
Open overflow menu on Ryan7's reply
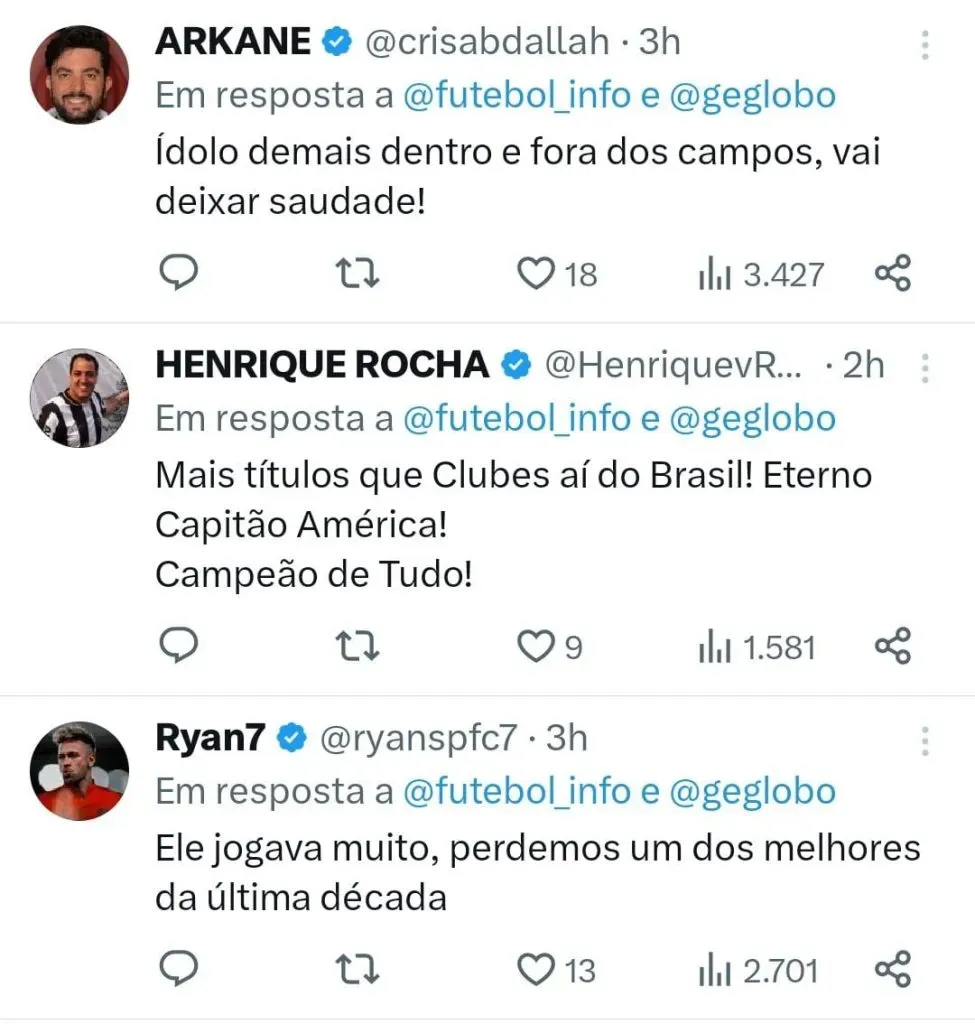(x=925, y=741)
